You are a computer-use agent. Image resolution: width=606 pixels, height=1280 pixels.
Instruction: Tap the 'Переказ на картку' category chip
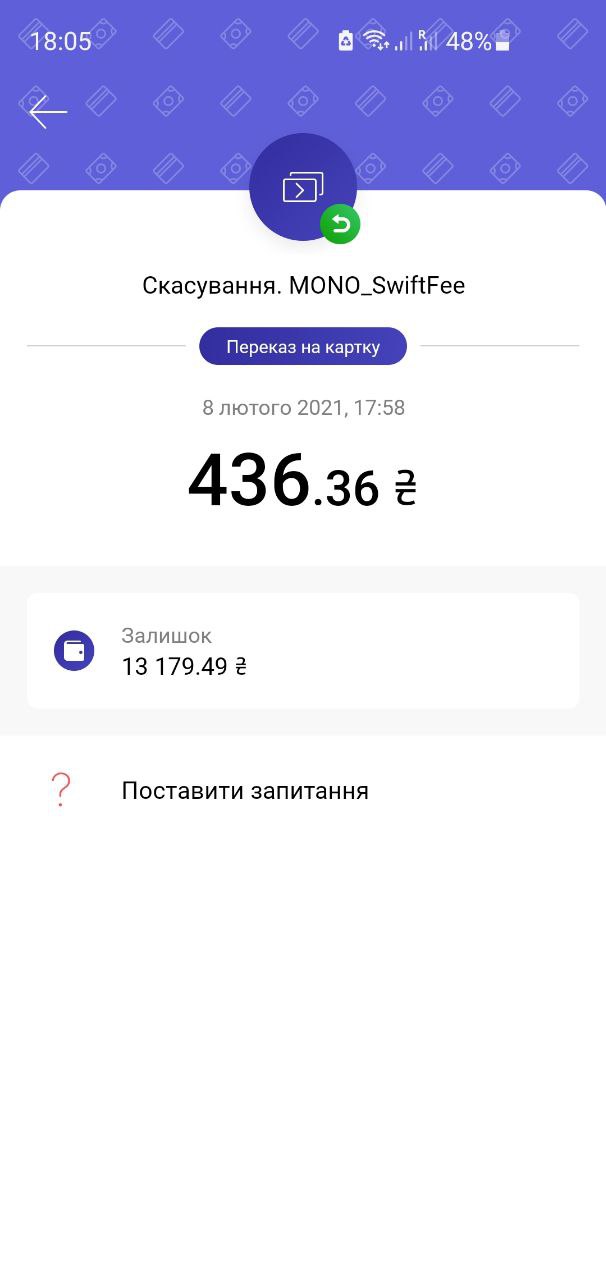[x=303, y=347]
